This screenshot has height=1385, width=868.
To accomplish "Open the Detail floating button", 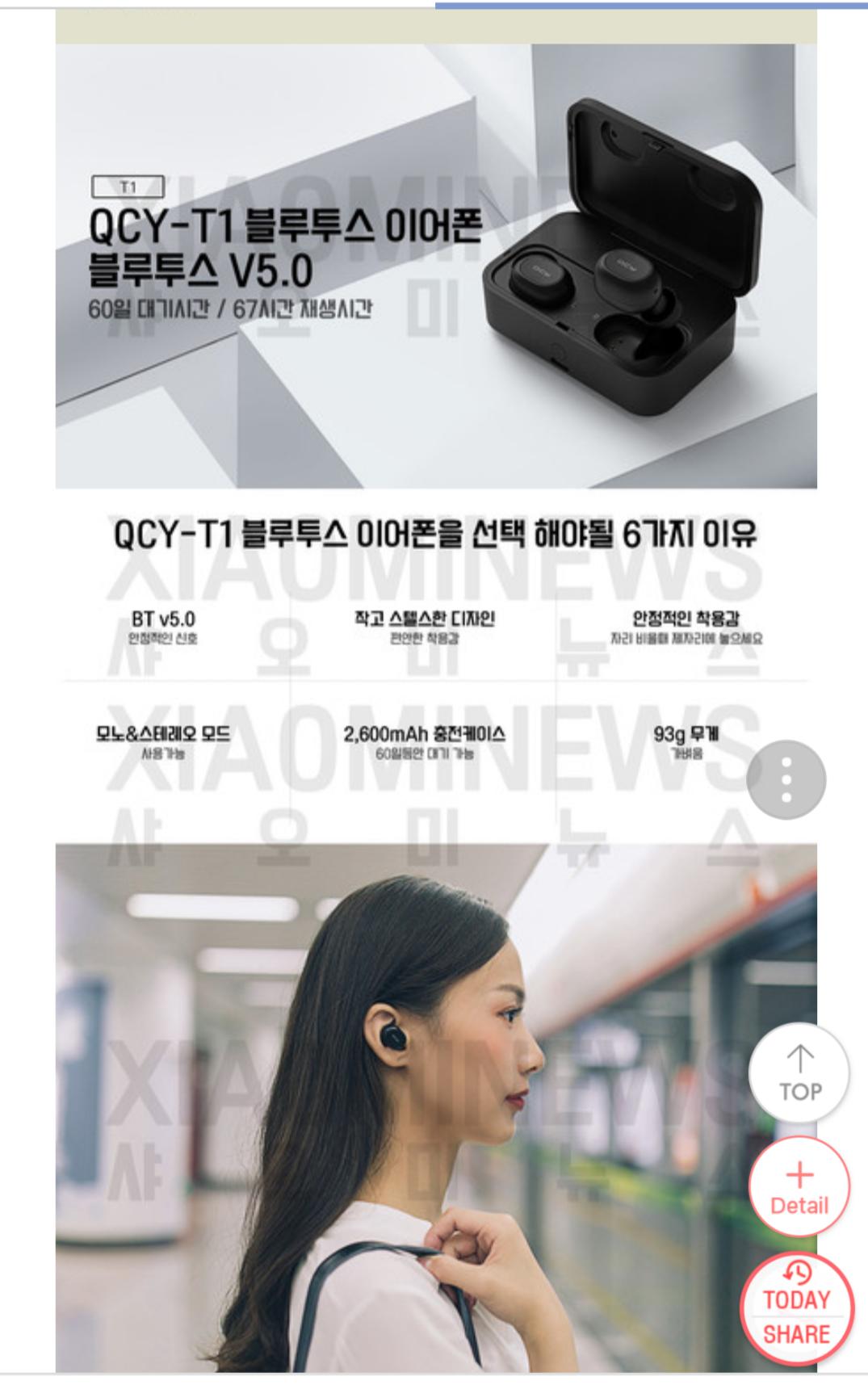I will pos(799,1187).
